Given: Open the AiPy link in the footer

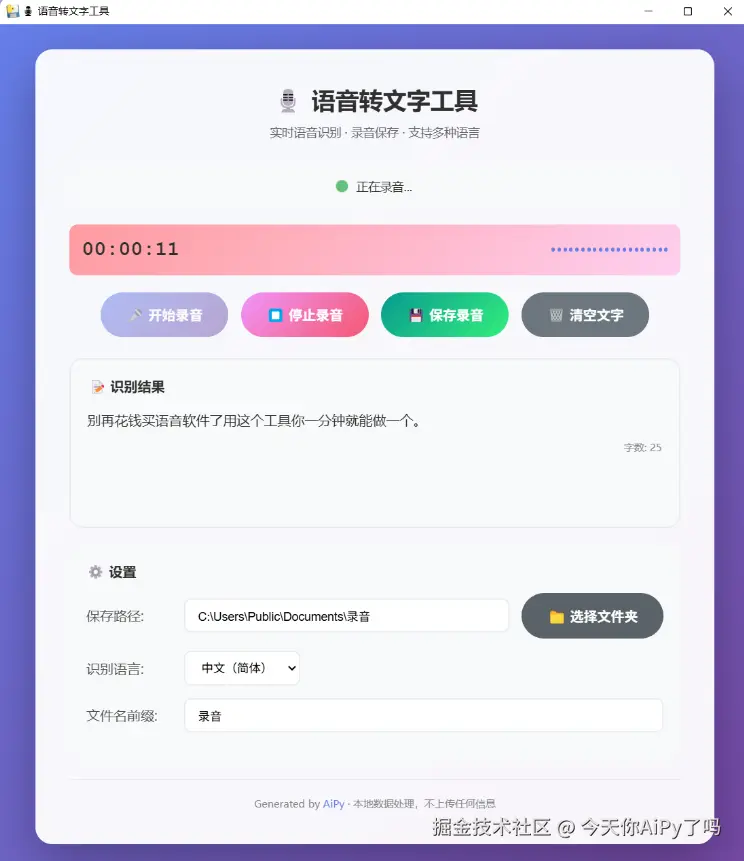Looking at the screenshot, I should [334, 804].
